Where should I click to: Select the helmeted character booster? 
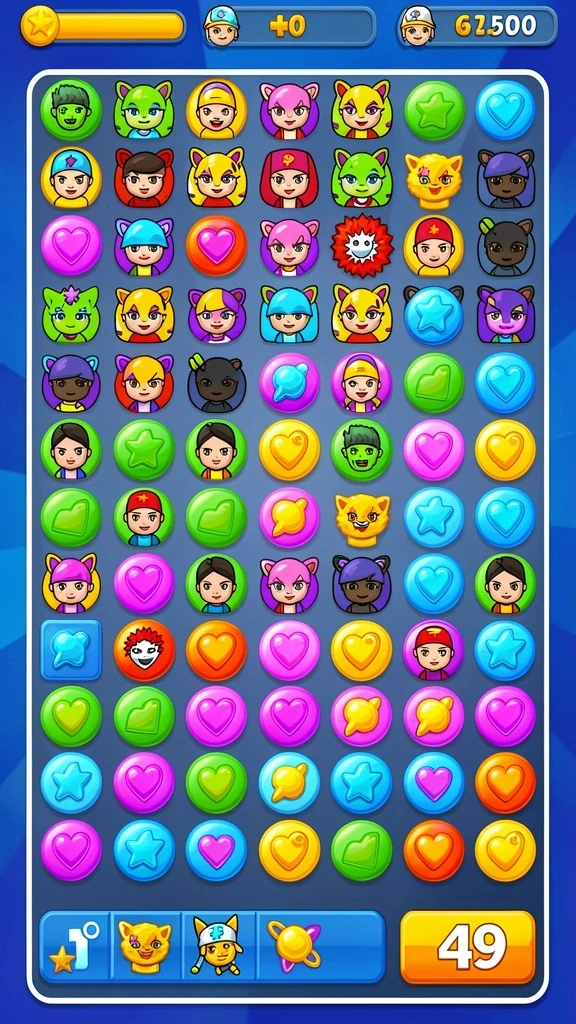217,946
